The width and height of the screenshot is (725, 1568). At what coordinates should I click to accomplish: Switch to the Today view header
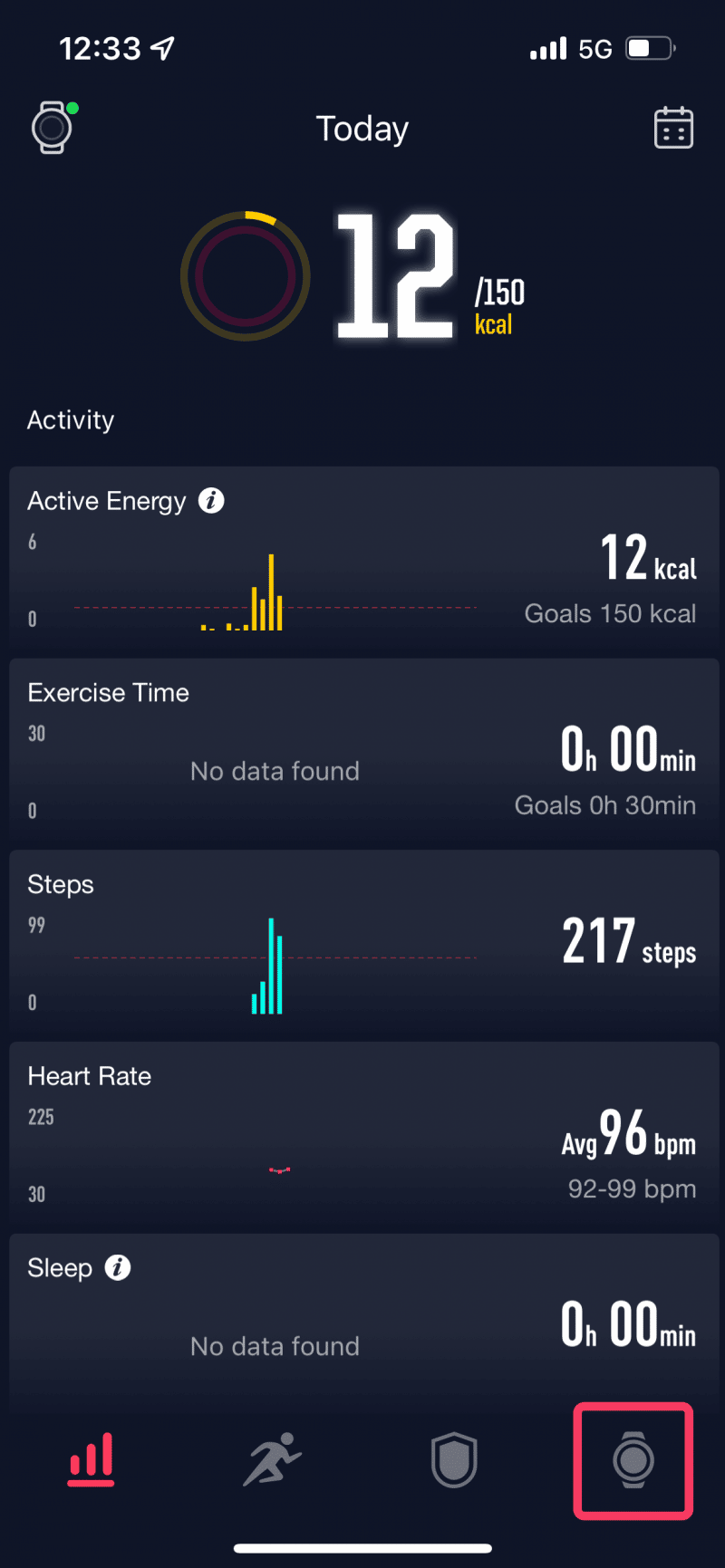click(x=362, y=129)
